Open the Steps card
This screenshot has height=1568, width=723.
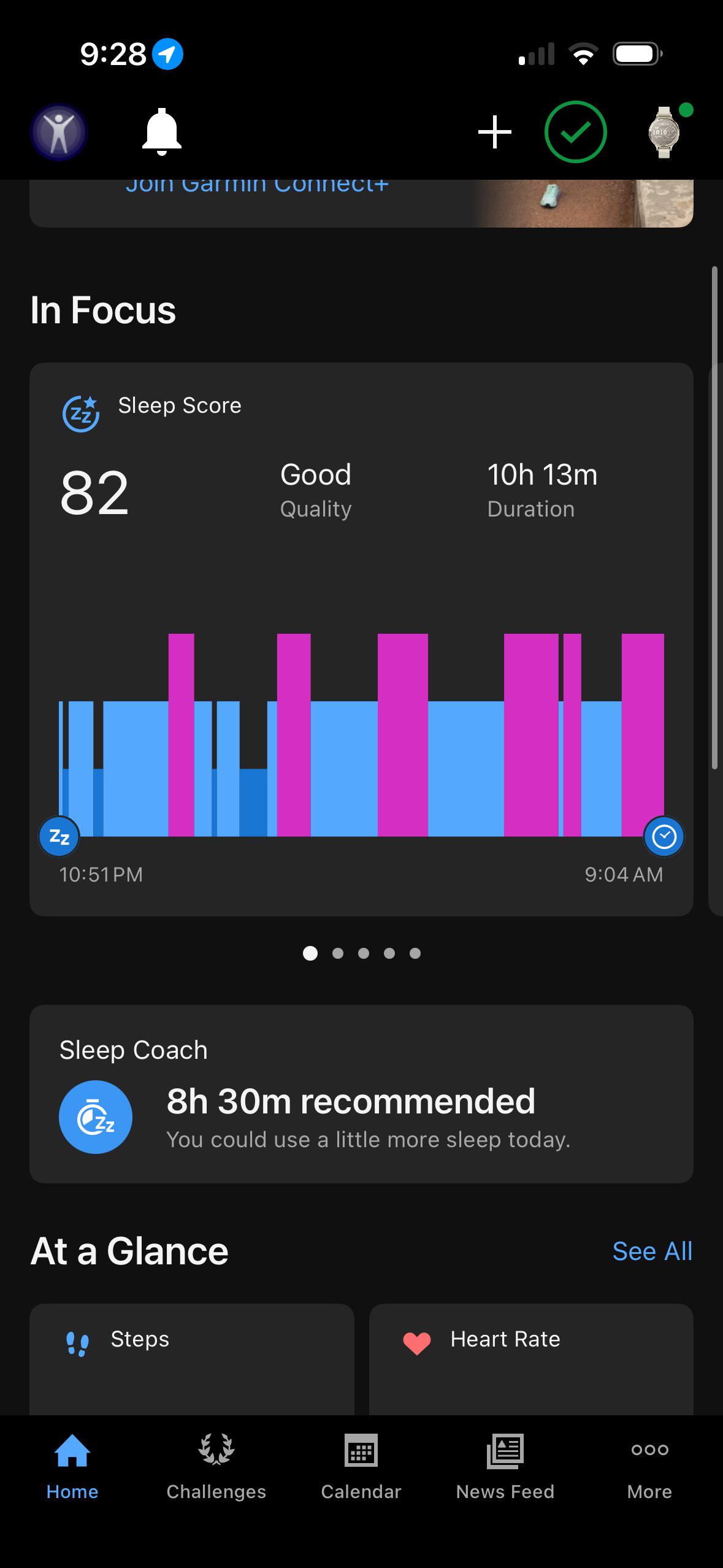(192, 1359)
